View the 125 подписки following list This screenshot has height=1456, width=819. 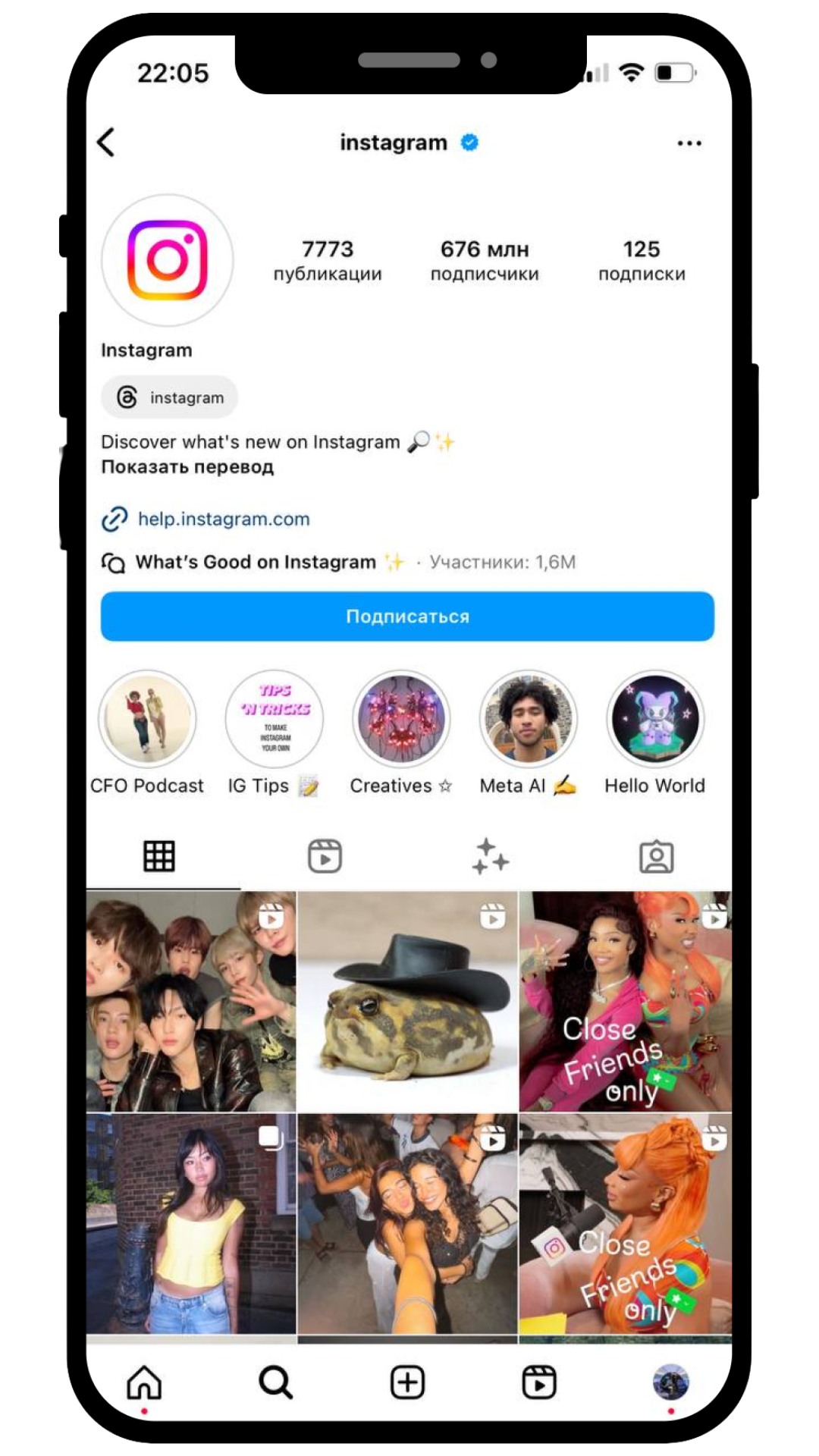[x=642, y=260]
